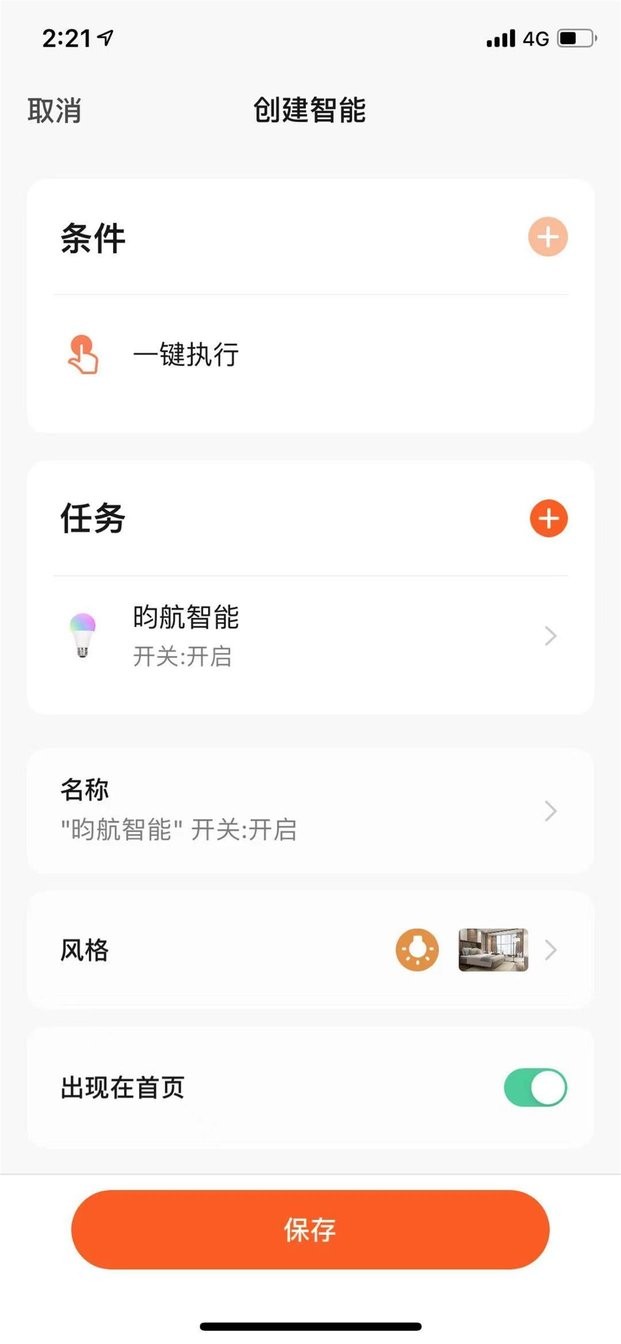The height and width of the screenshot is (1344, 621).
Task: Tap 取消 to cancel creating the scene
Action: click(54, 110)
